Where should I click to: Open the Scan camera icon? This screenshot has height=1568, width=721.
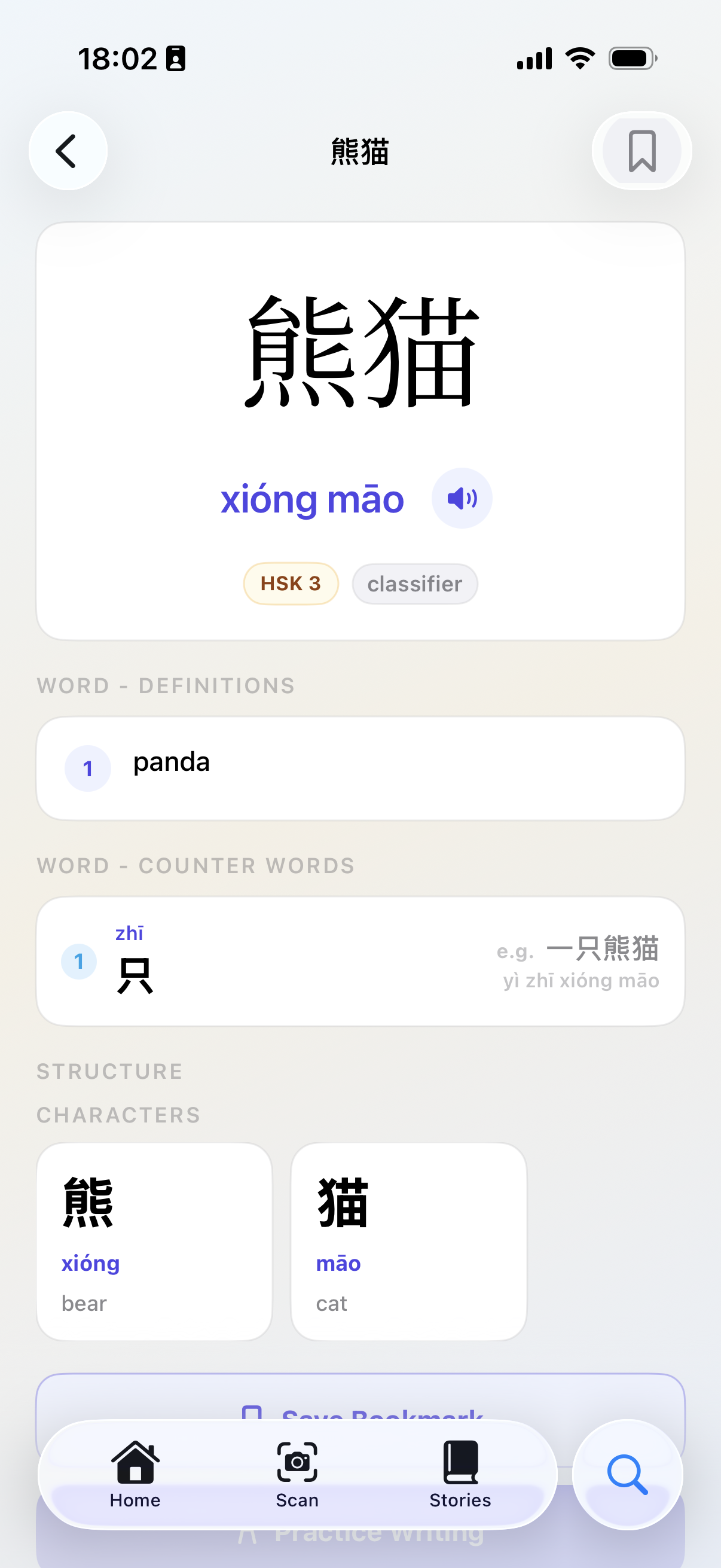pyautogui.click(x=297, y=1463)
